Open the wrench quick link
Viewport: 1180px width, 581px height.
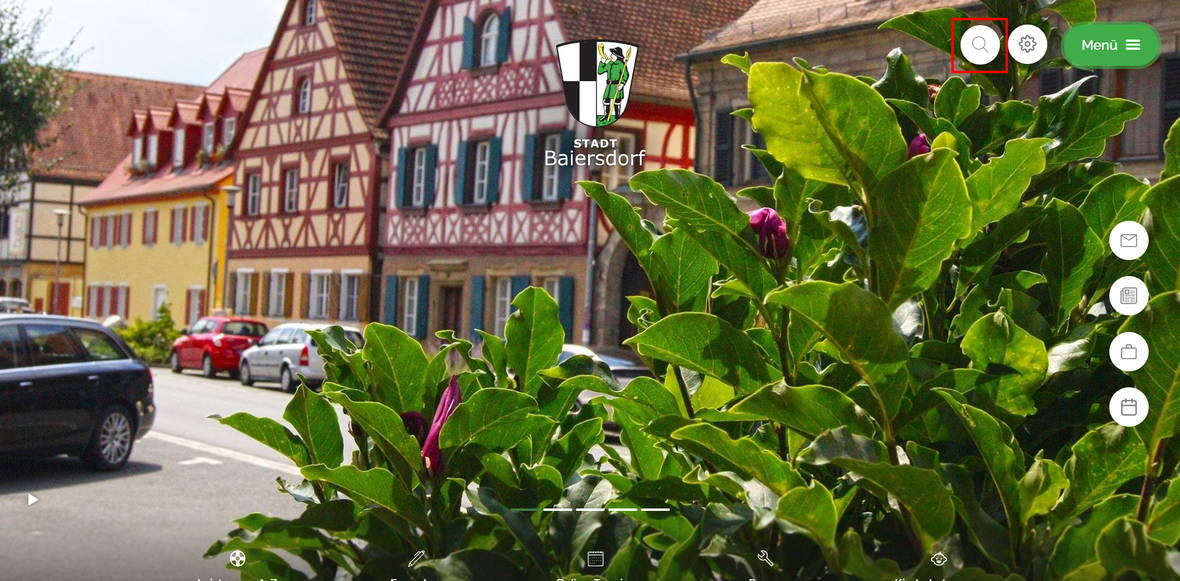(765, 559)
